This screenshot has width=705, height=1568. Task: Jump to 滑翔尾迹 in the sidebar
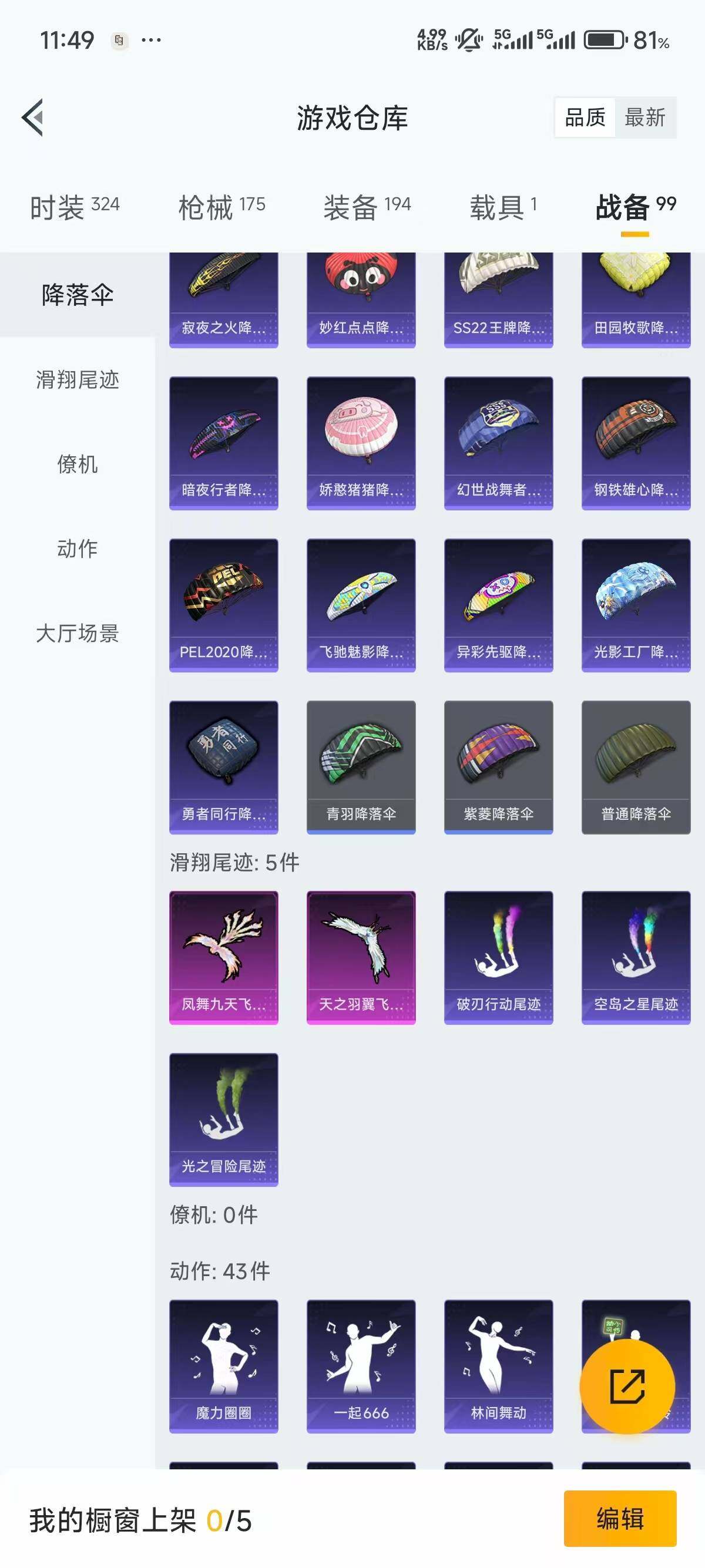(x=78, y=380)
